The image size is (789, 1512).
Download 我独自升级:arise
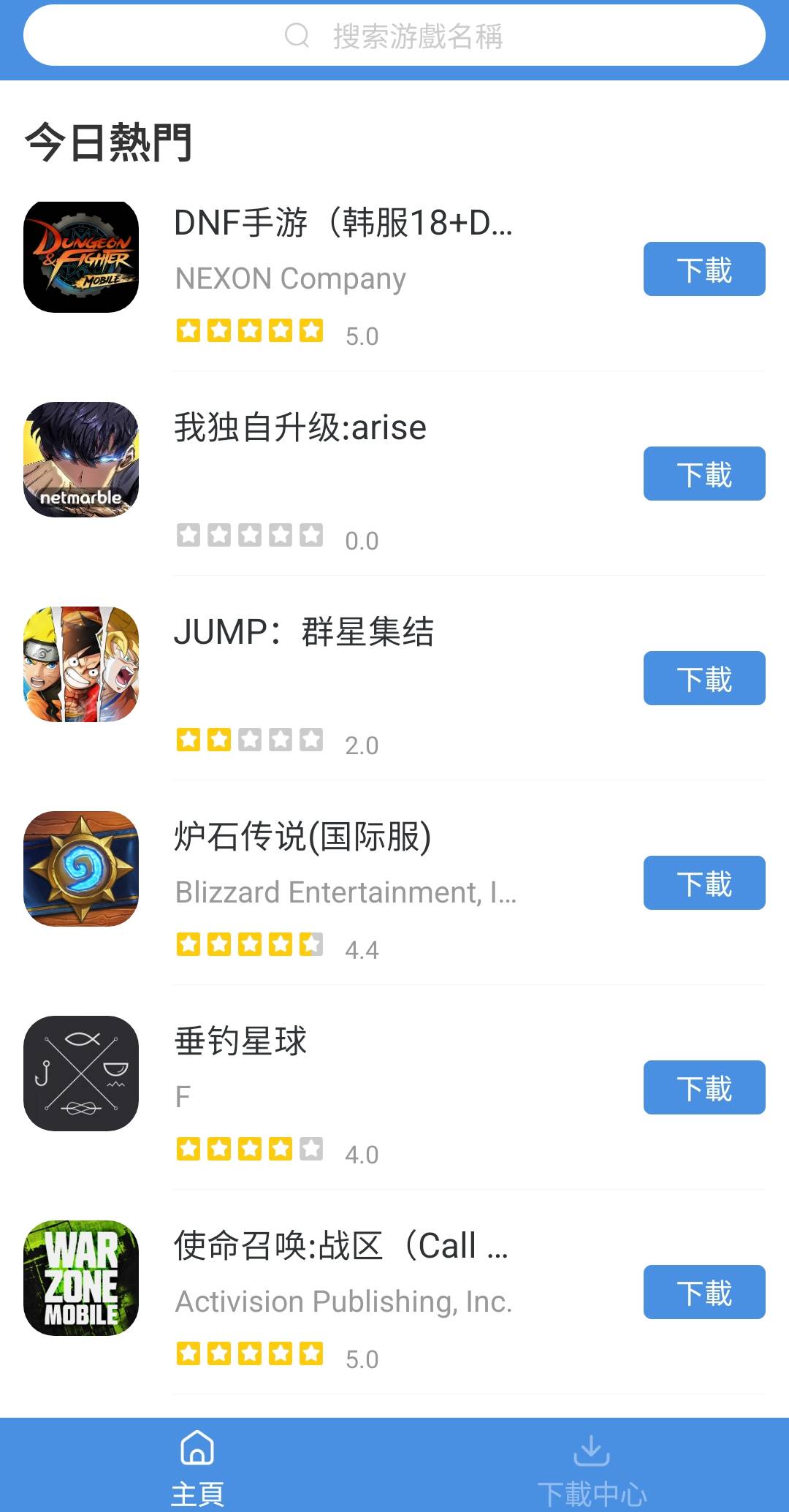[x=703, y=474]
